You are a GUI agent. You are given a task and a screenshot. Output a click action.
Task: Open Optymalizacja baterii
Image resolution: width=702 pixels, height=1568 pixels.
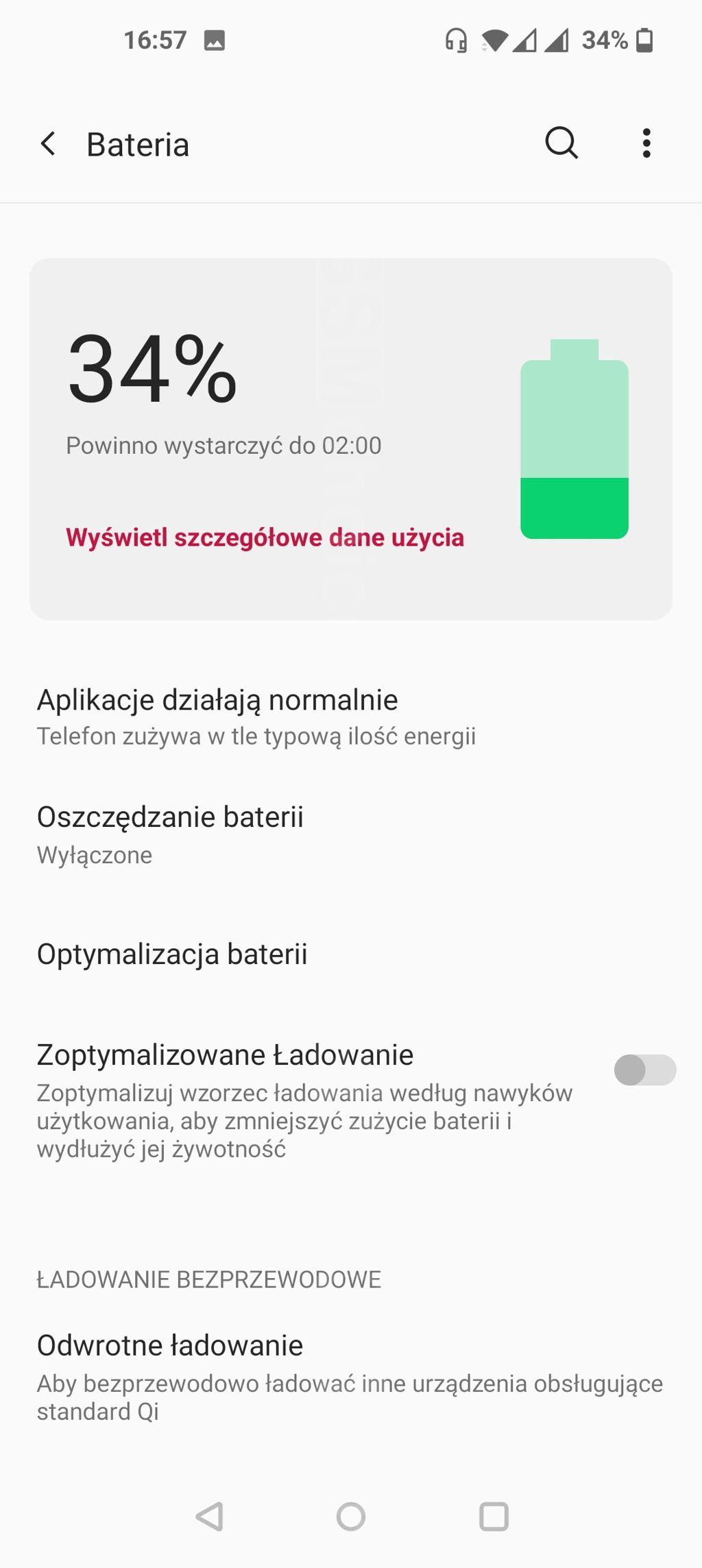pos(172,954)
